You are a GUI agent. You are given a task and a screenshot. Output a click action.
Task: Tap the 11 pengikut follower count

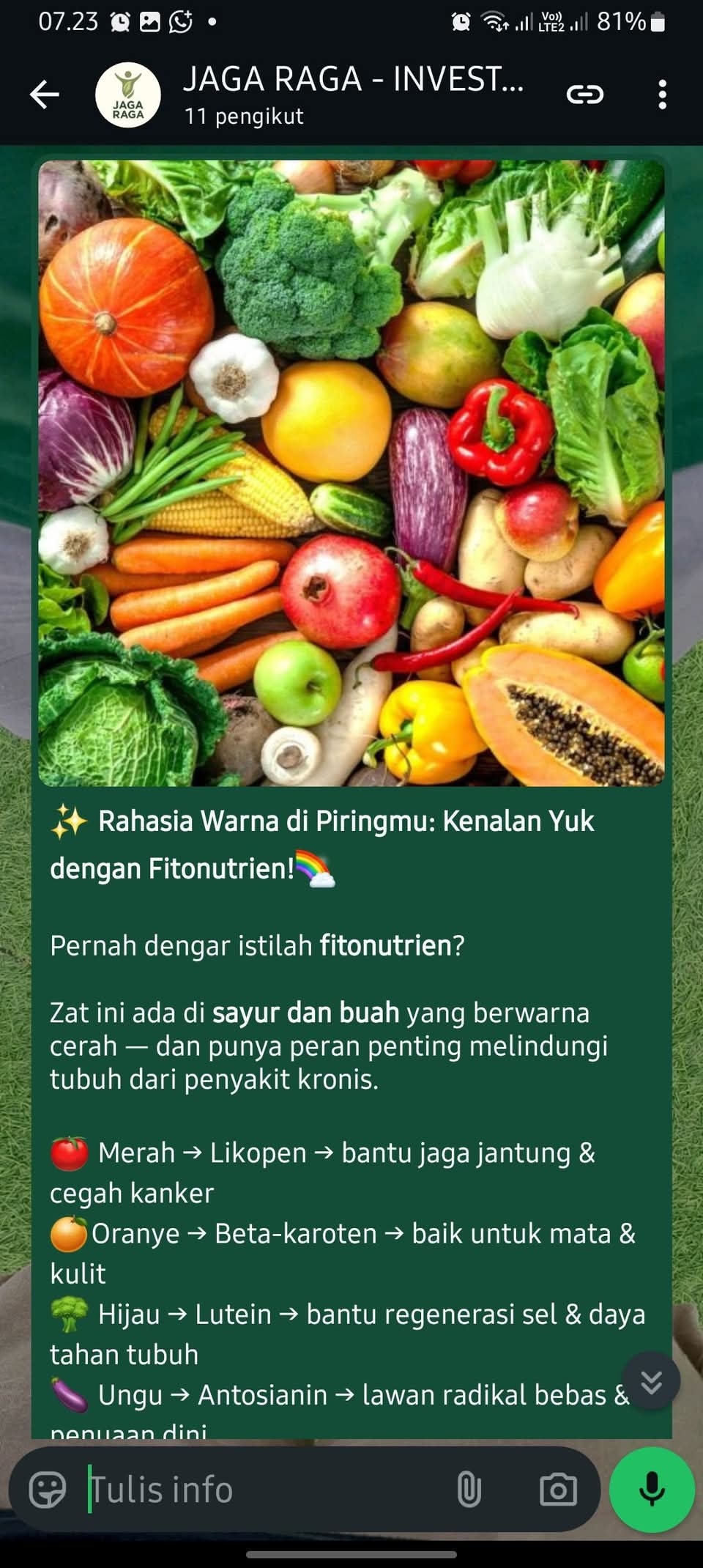pyautogui.click(x=244, y=115)
